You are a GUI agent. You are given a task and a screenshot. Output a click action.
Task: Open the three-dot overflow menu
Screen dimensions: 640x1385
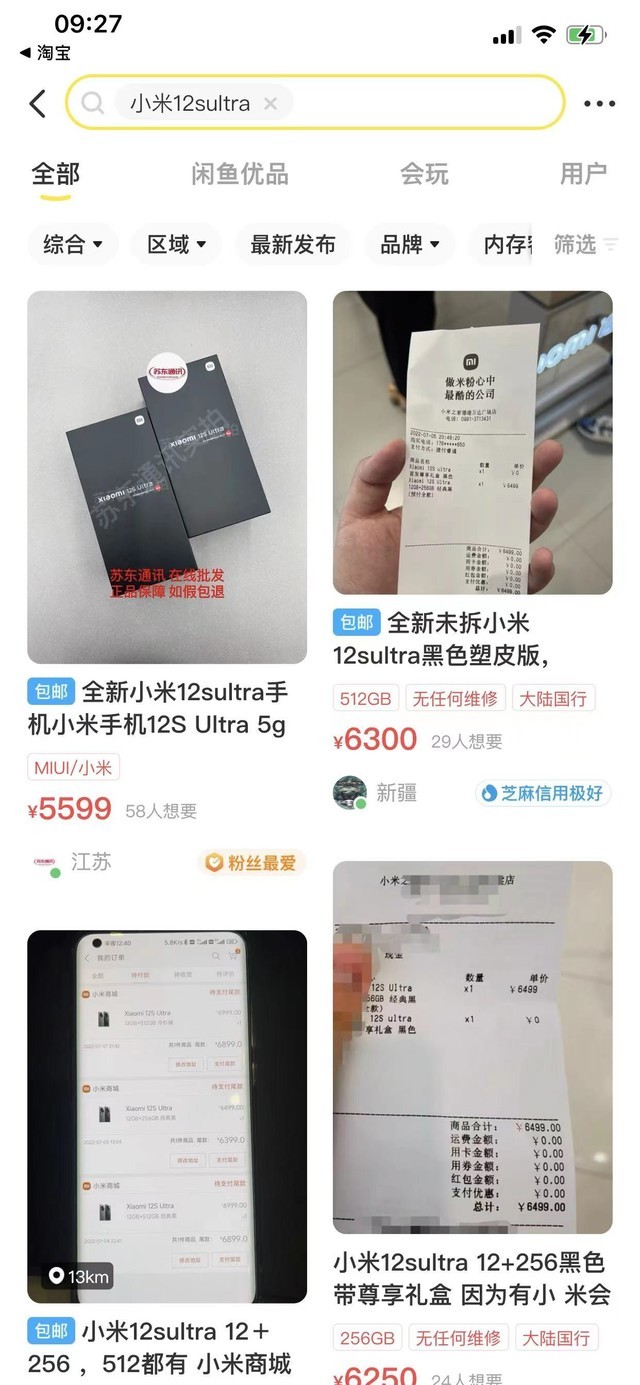click(x=599, y=103)
